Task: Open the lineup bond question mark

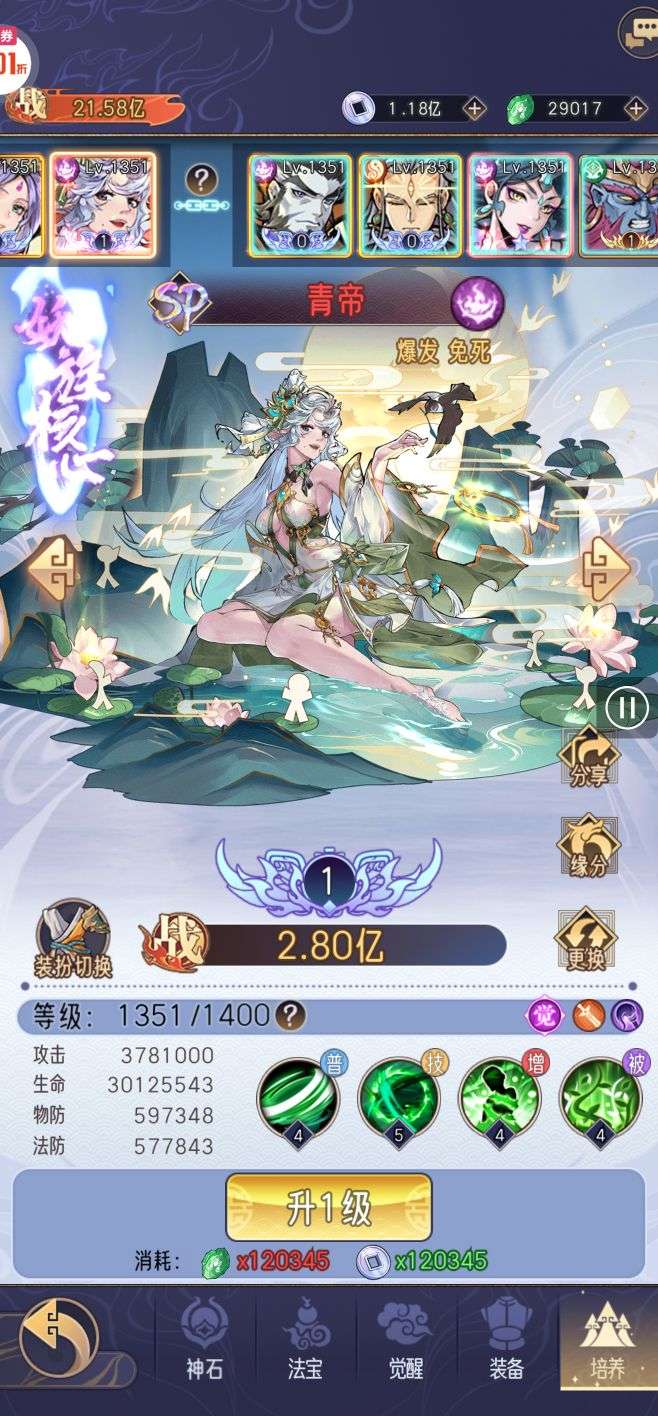Action: tap(202, 180)
